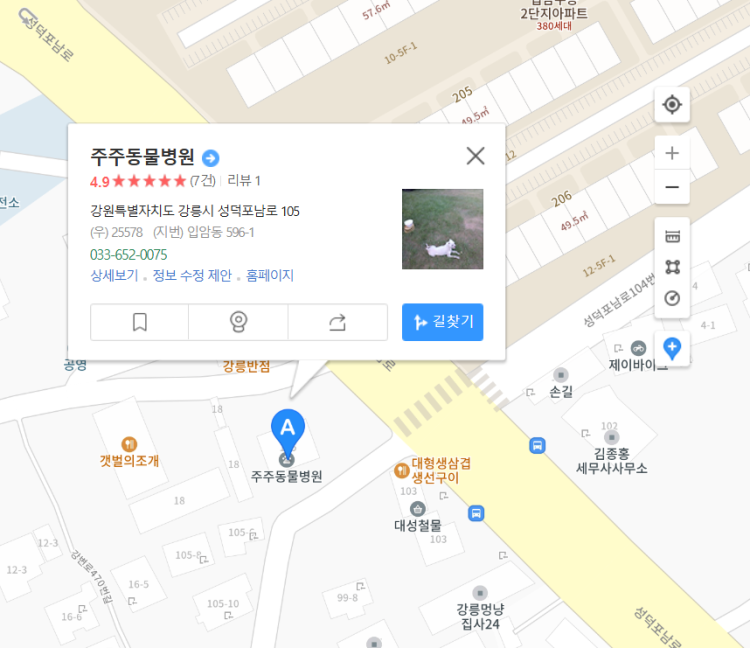The image size is (750, 648).
Task: Select the radius measuring tool
Action: tap(672, 297)
